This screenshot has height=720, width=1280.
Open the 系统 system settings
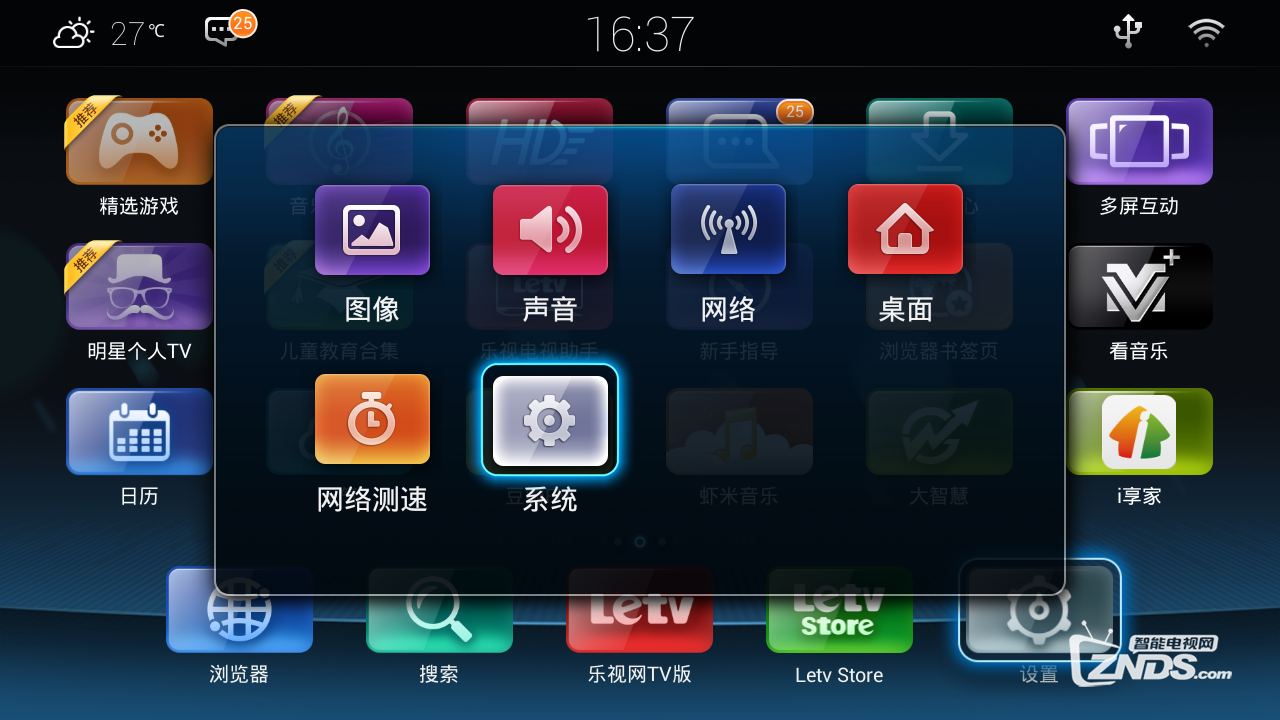click(550, 421)
